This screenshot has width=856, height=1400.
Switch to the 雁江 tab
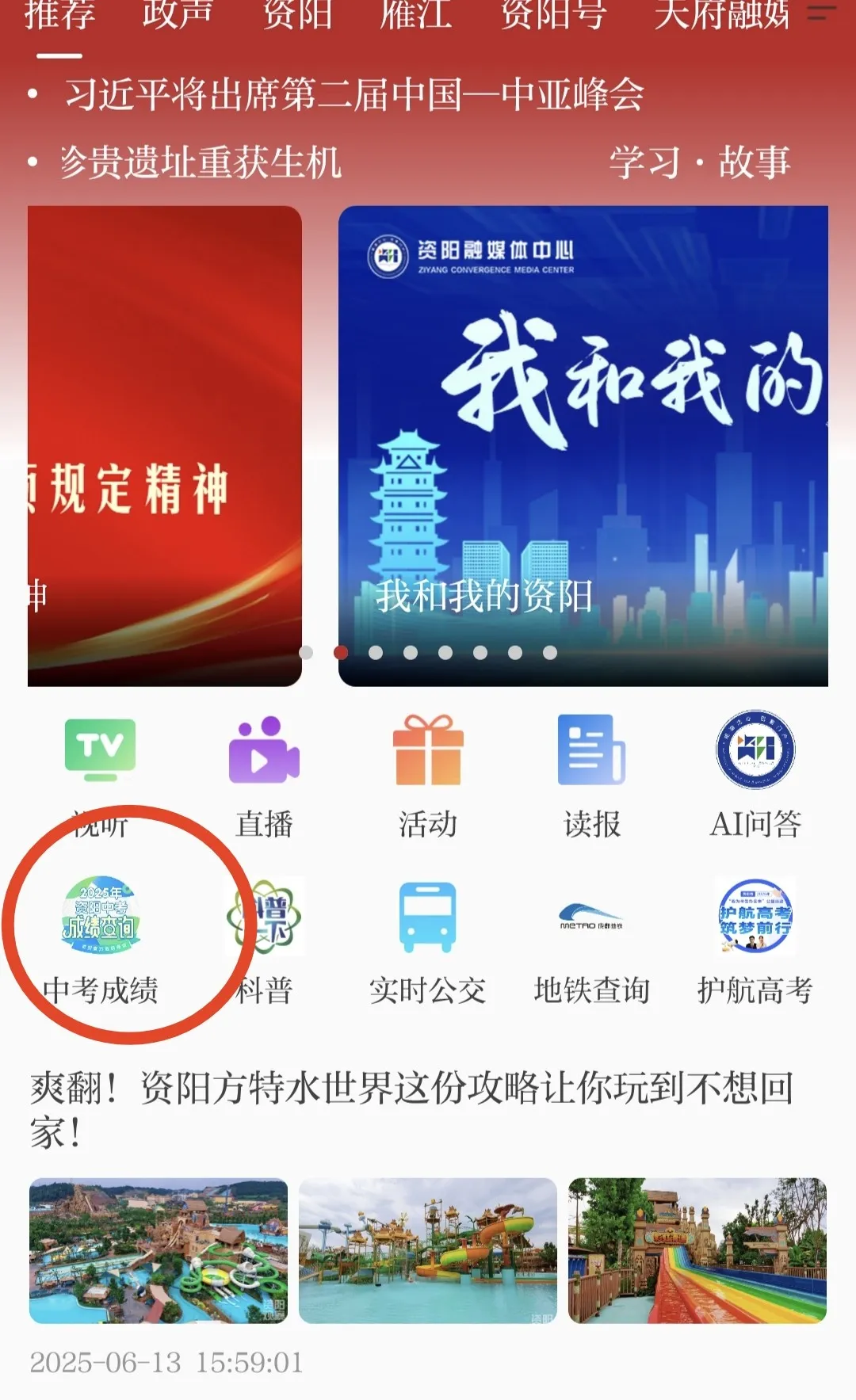pos(416,14)
